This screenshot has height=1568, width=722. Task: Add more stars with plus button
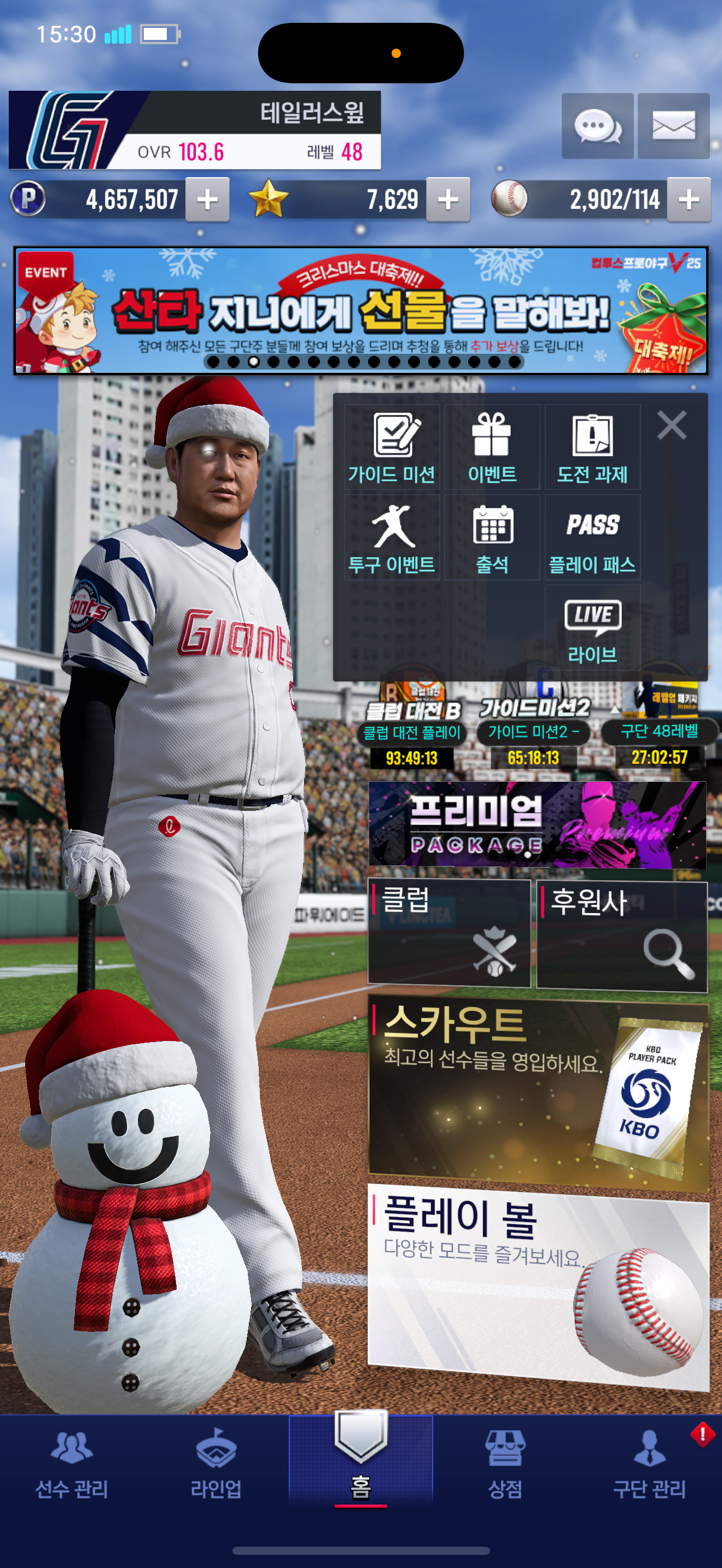pos(448,200)
